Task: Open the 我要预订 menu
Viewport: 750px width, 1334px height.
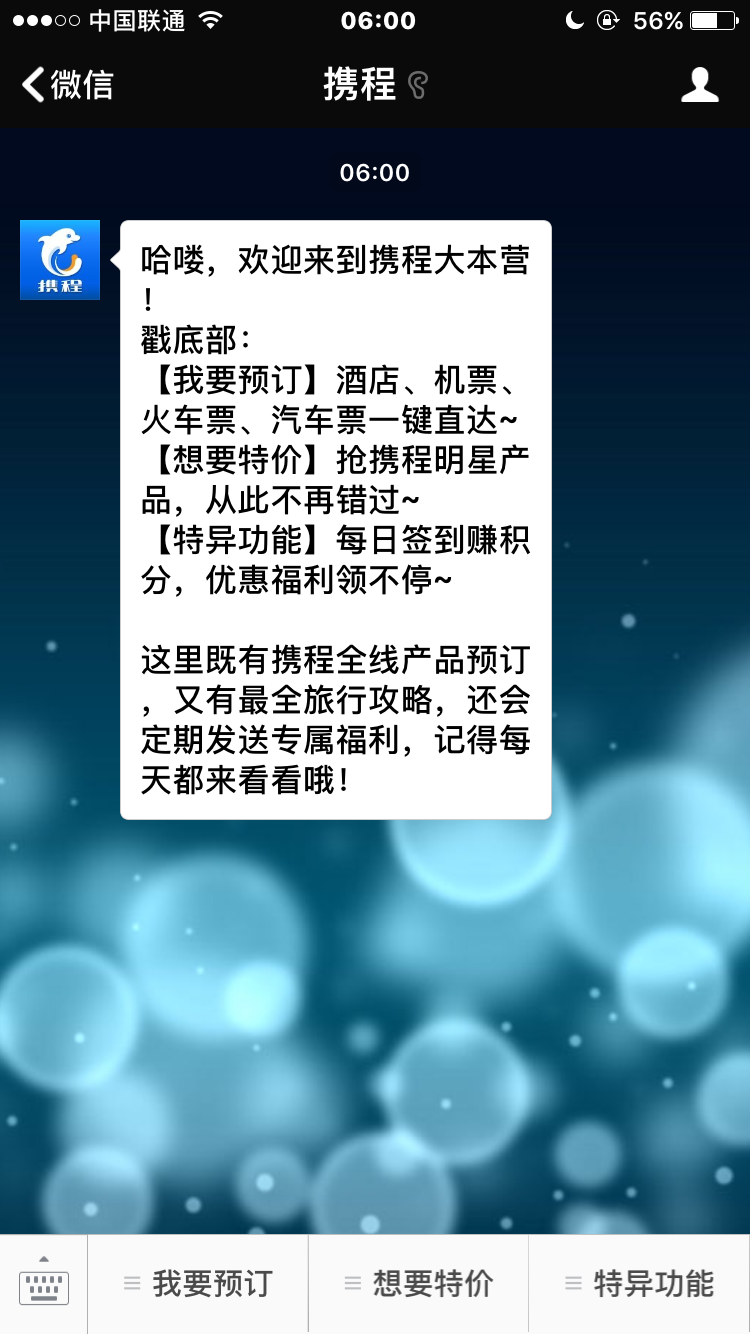Action: pos(198,1284)
